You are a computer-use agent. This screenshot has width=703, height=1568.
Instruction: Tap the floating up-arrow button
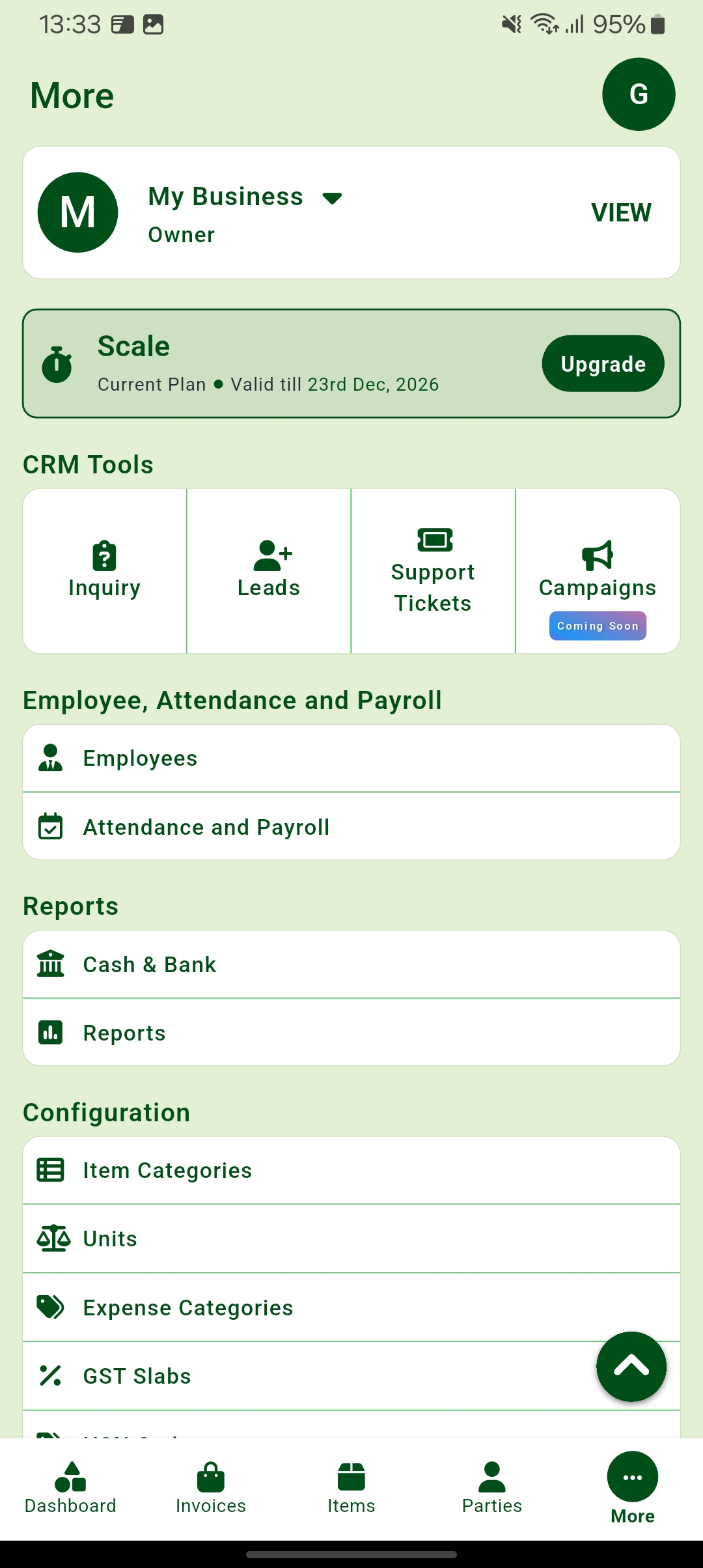pos(631,1366)
